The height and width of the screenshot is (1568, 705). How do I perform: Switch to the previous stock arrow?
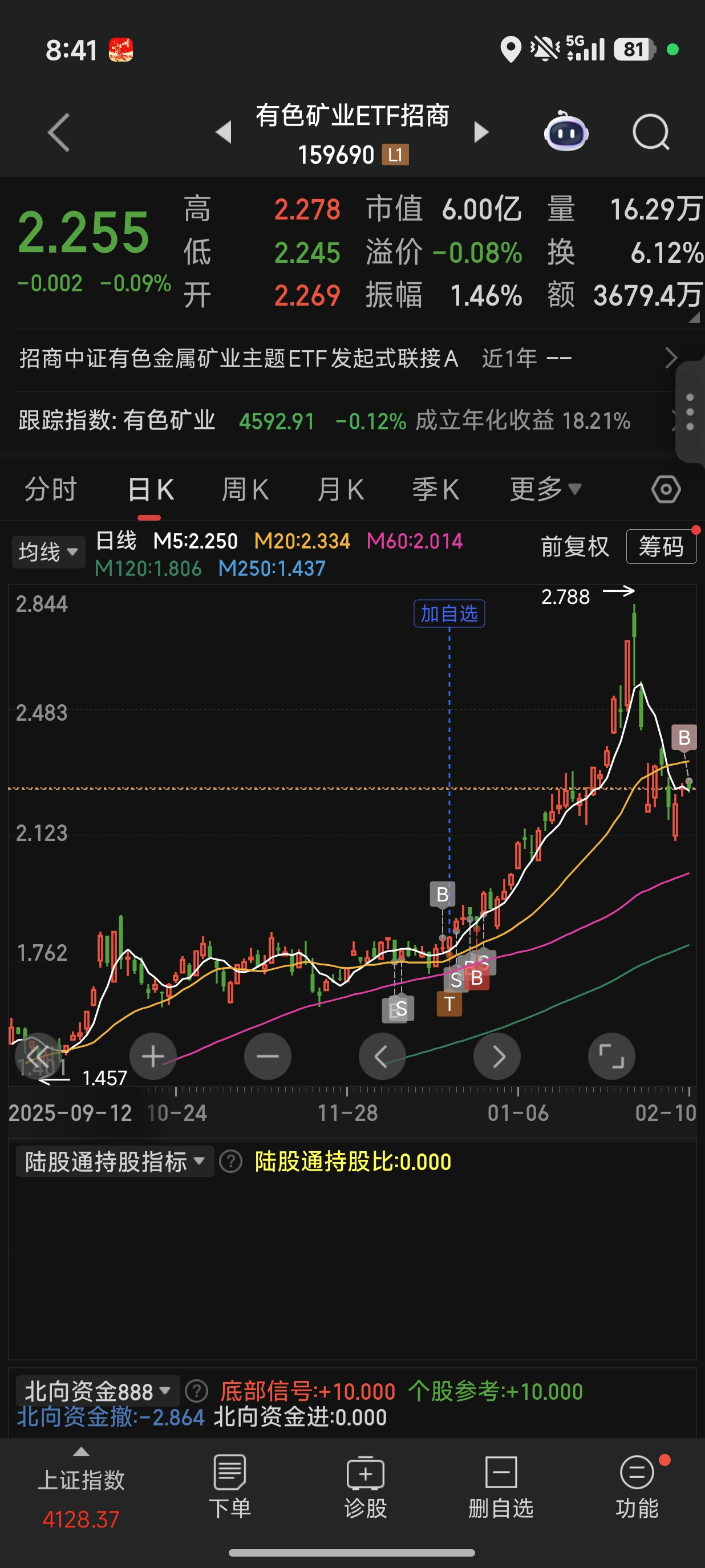pos(224,132)
